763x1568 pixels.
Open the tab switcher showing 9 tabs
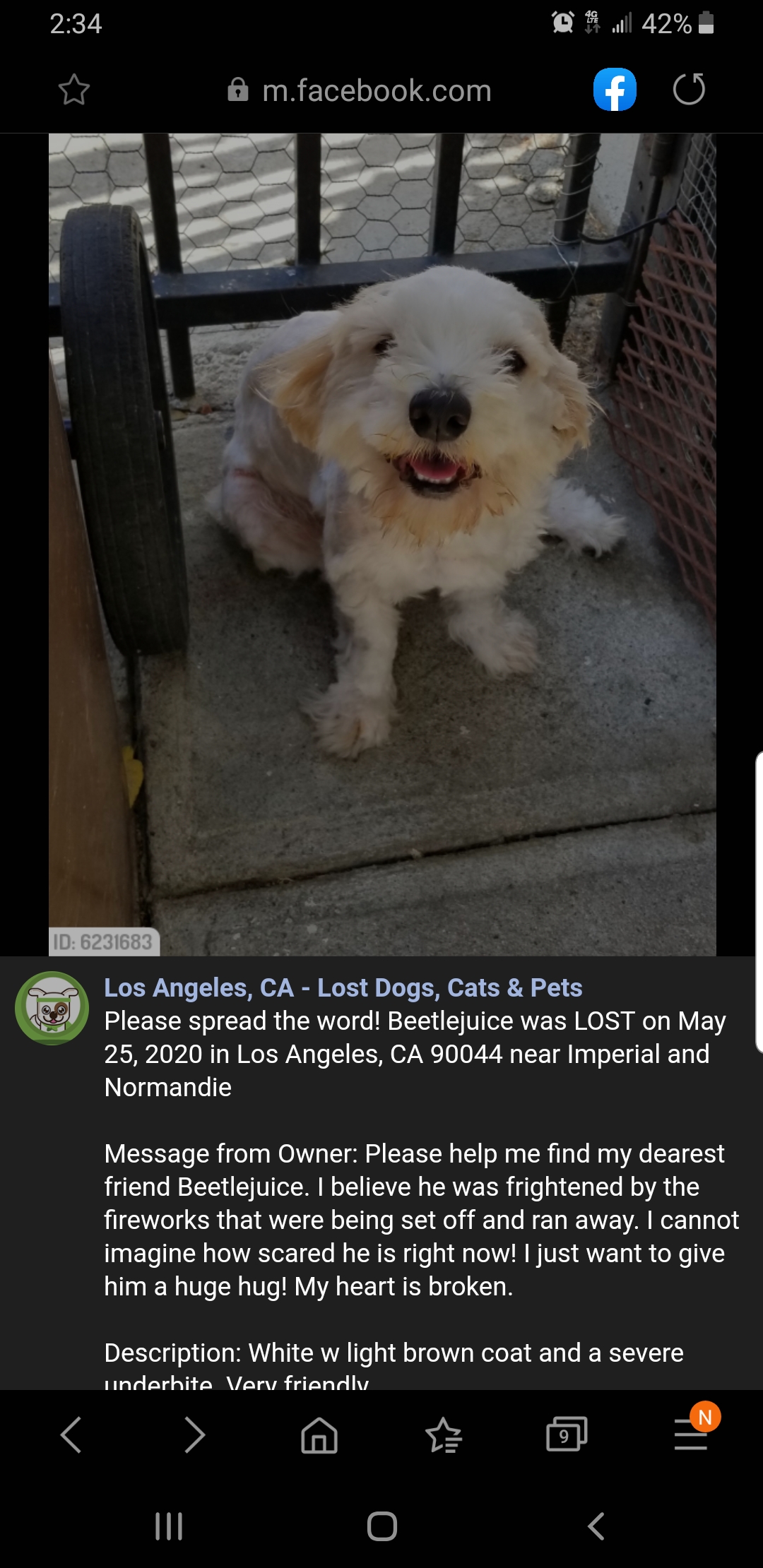click(x=567, y=1435)
